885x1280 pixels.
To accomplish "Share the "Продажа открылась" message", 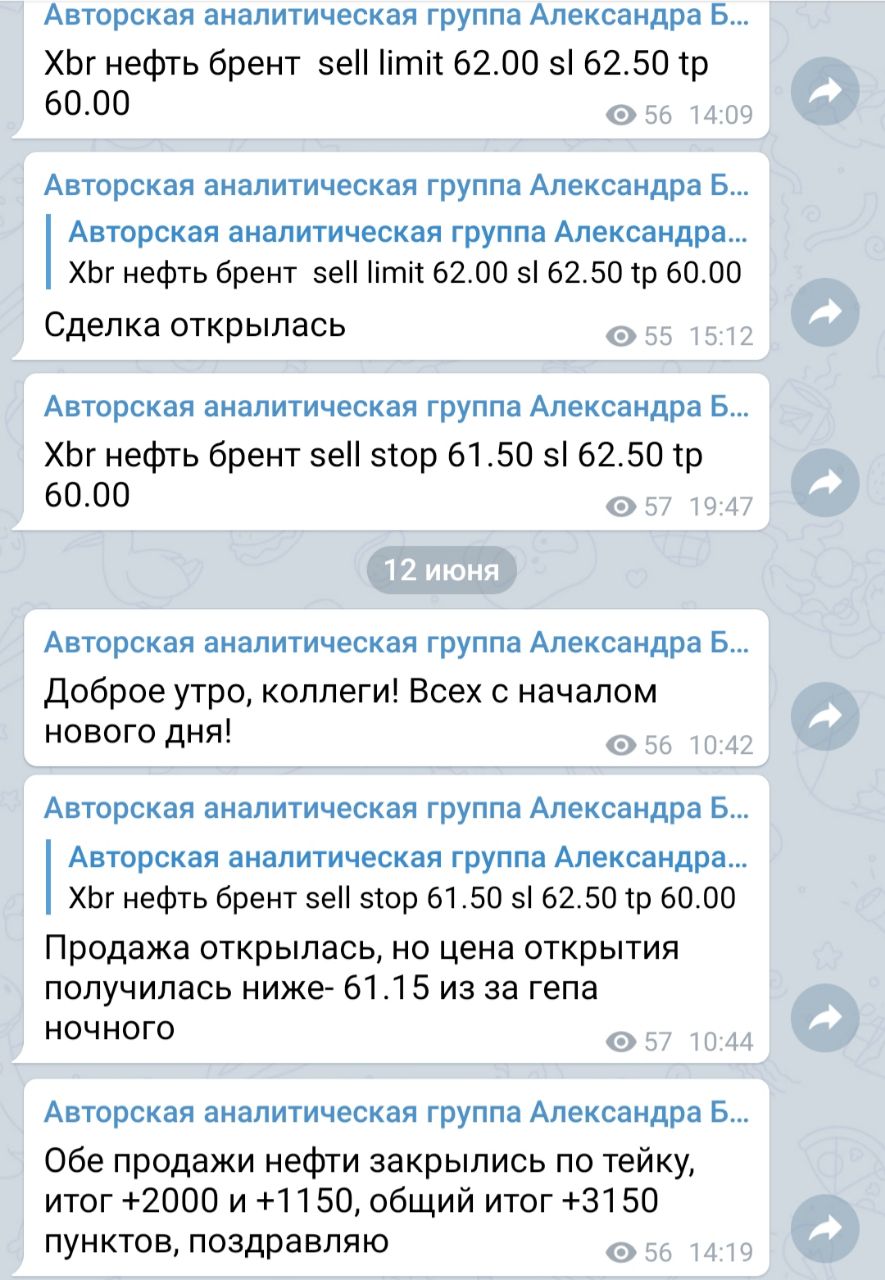I will tap(825, 1018).
